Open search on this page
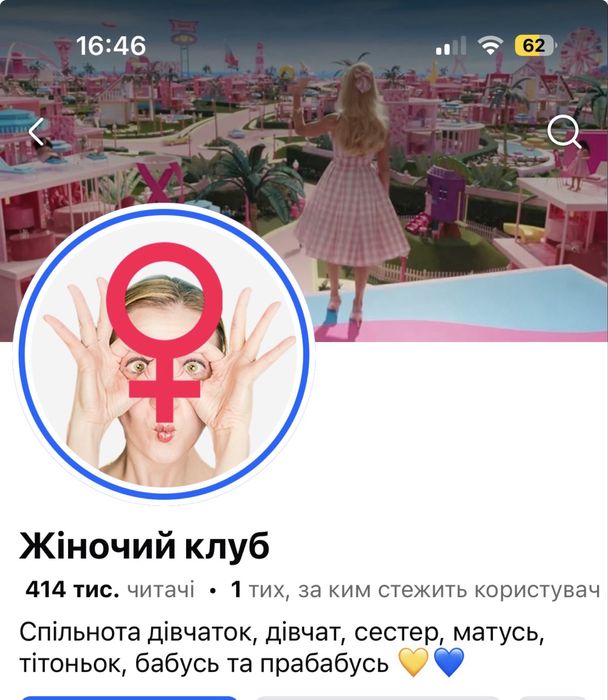The image size is (608, 700). point(565,132)
